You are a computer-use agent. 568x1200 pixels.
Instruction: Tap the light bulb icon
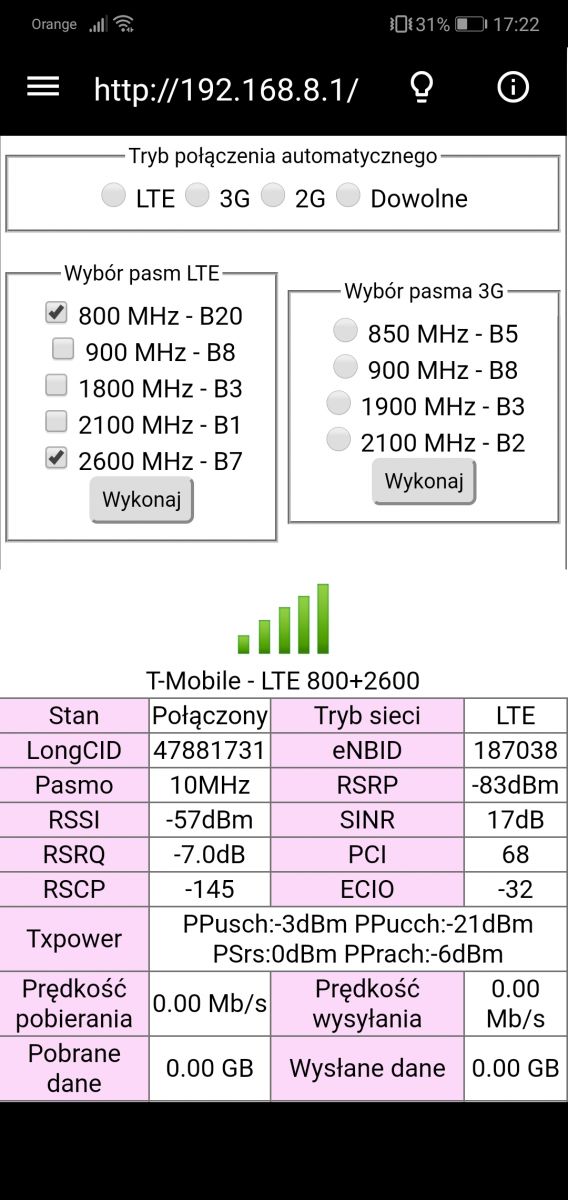(423, 88)
